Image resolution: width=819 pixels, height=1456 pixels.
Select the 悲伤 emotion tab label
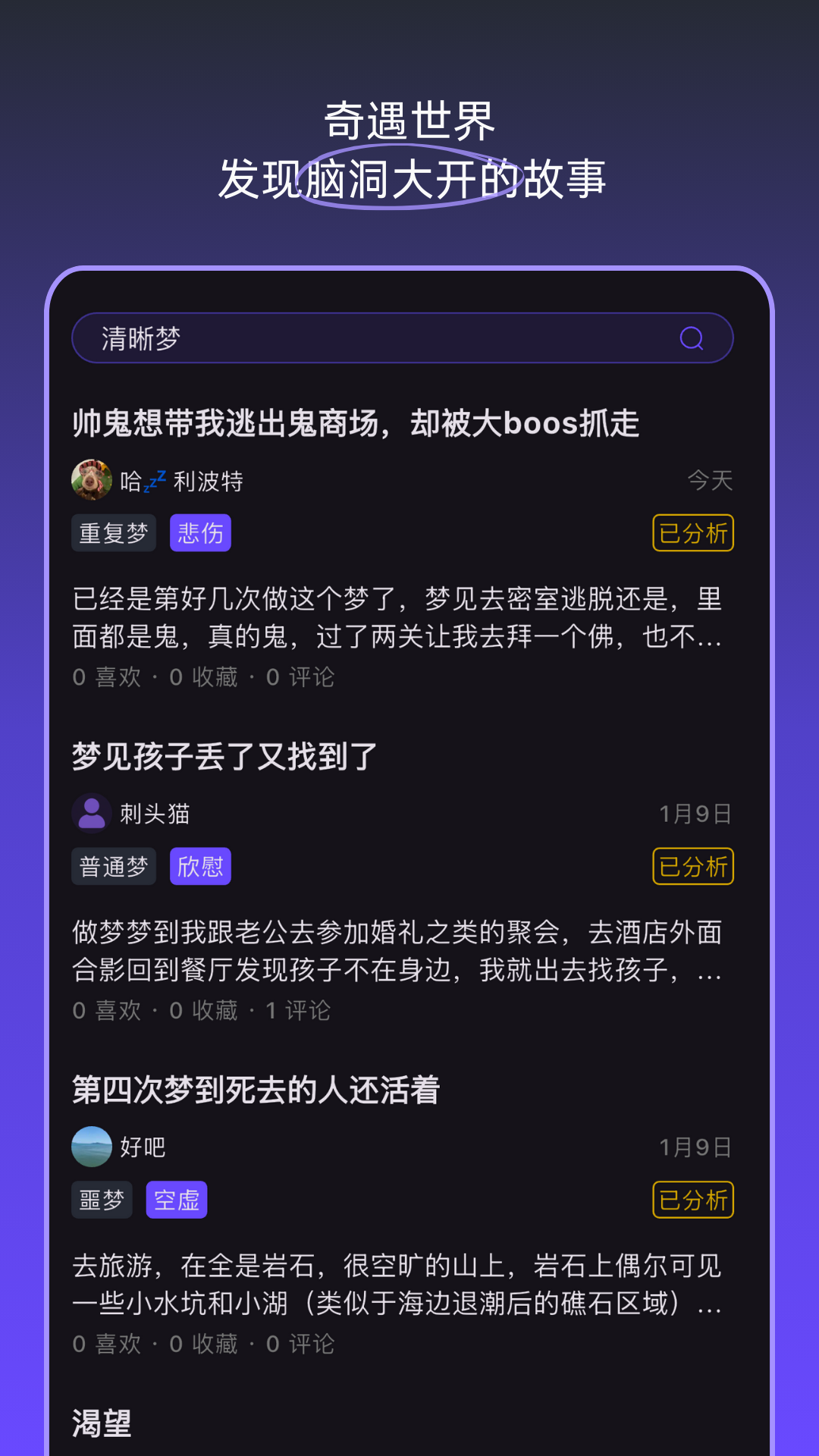199,533
